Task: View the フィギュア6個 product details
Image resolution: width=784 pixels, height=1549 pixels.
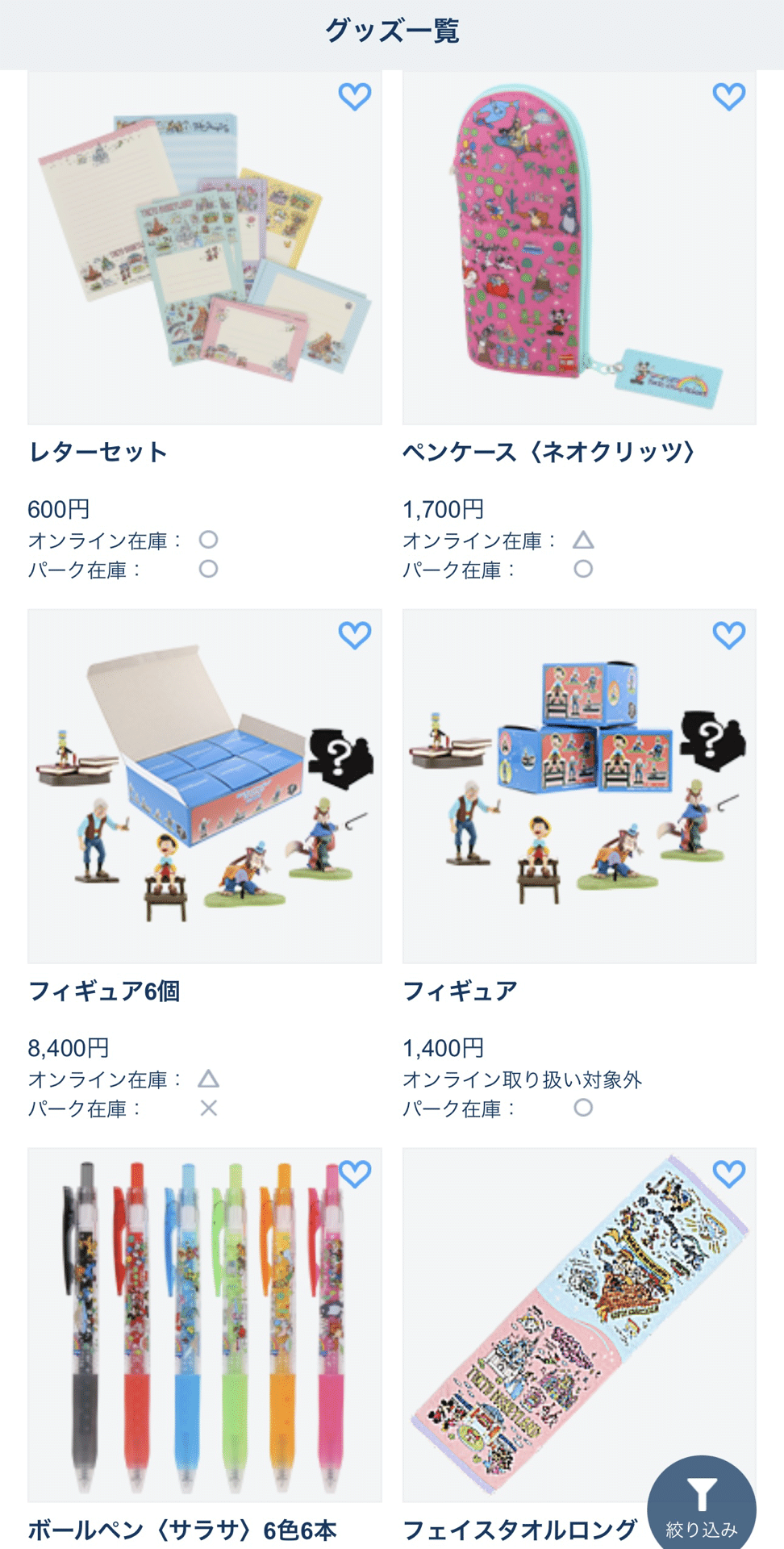Action: (205, 787)
